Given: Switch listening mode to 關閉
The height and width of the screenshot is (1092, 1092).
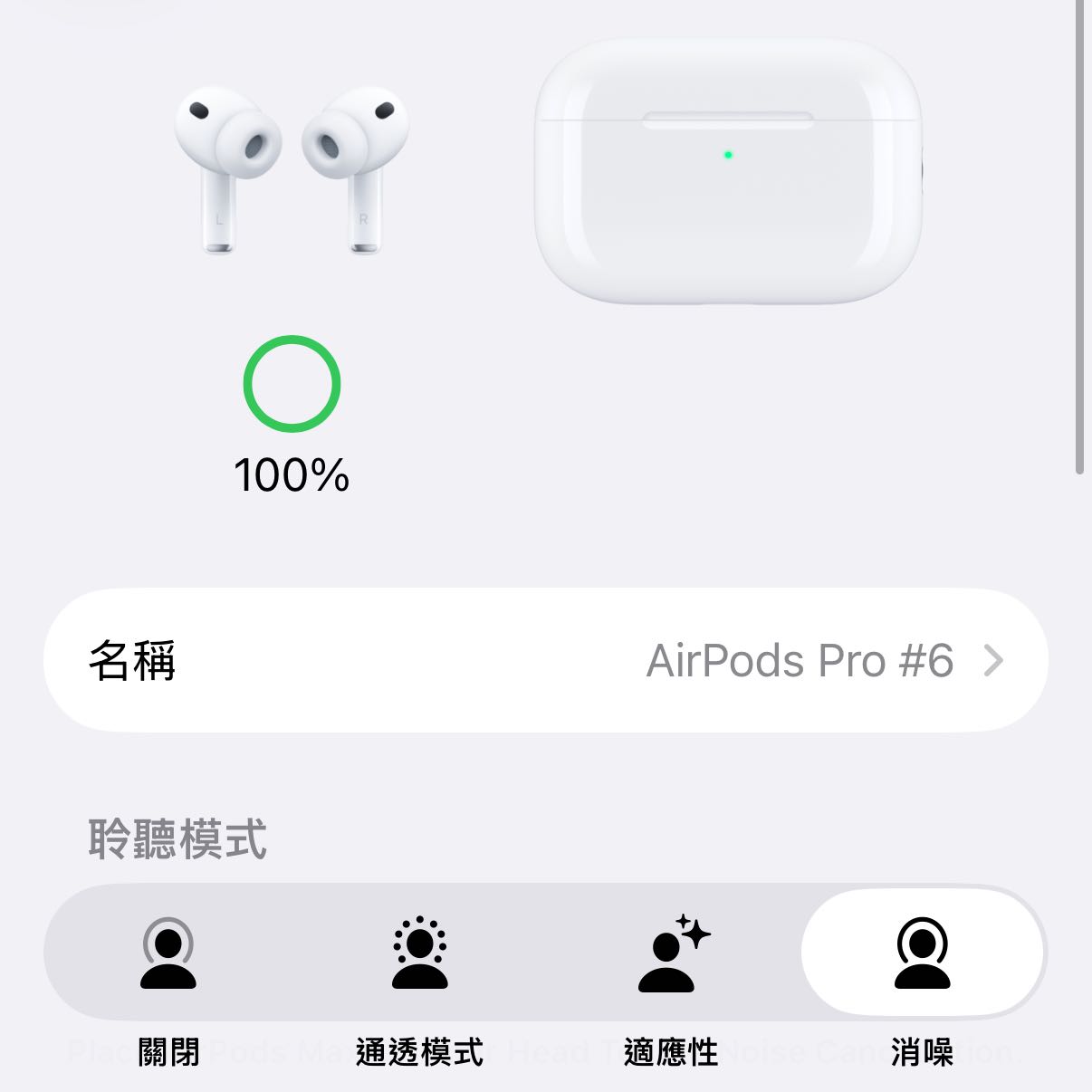Looking at the screenshot, I should pyautogui.click(x=168, y=953).
